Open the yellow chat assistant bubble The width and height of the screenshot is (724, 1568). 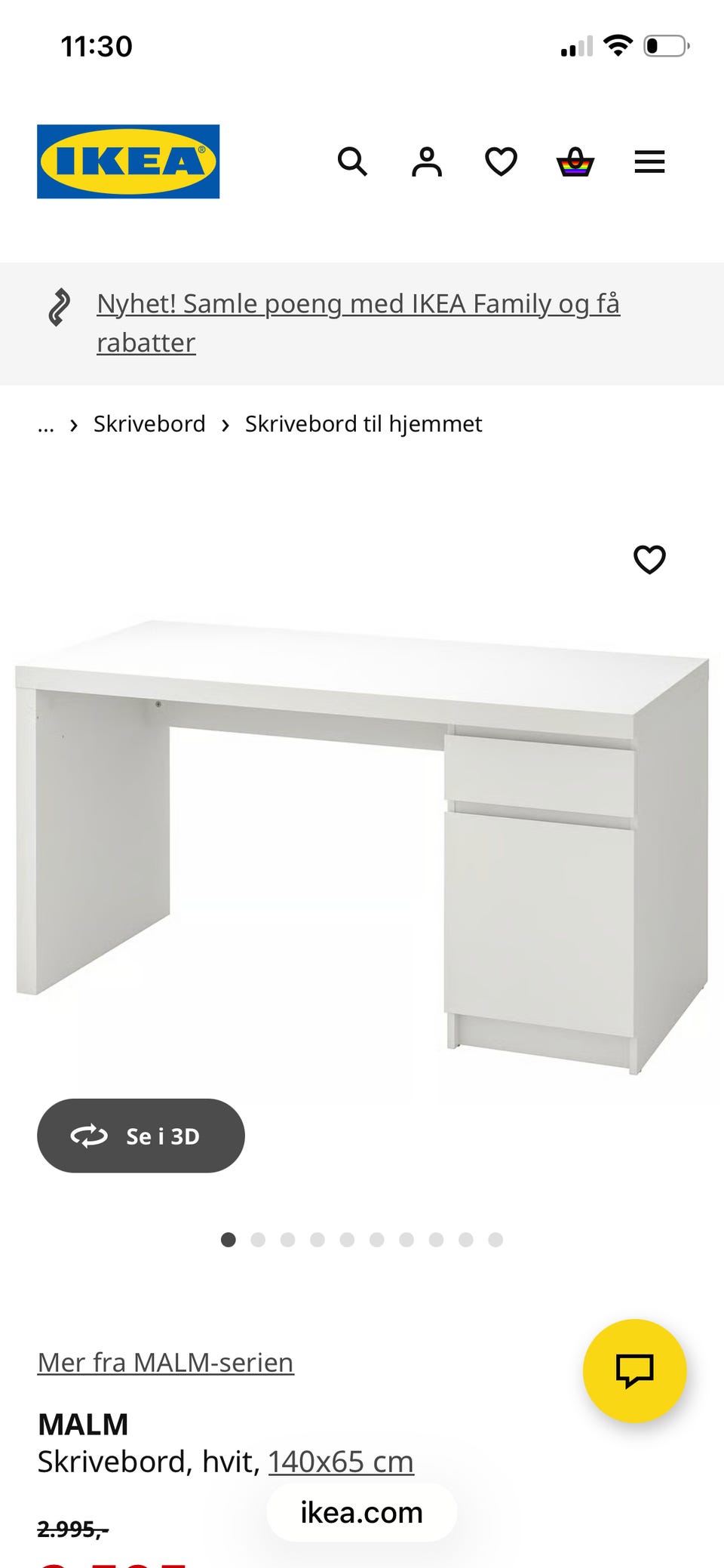tap(635, 1370)
